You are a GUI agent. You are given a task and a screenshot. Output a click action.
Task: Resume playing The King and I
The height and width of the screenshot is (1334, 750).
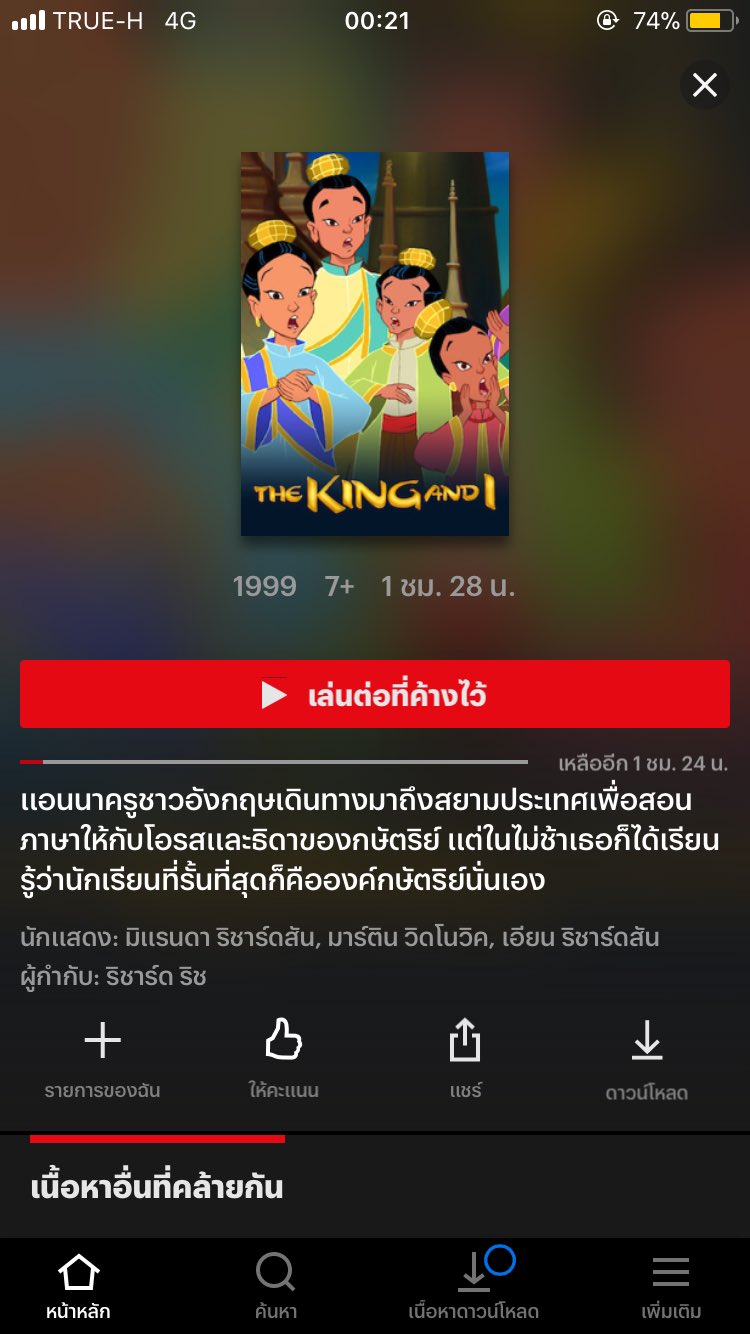(x=375, y=694)
